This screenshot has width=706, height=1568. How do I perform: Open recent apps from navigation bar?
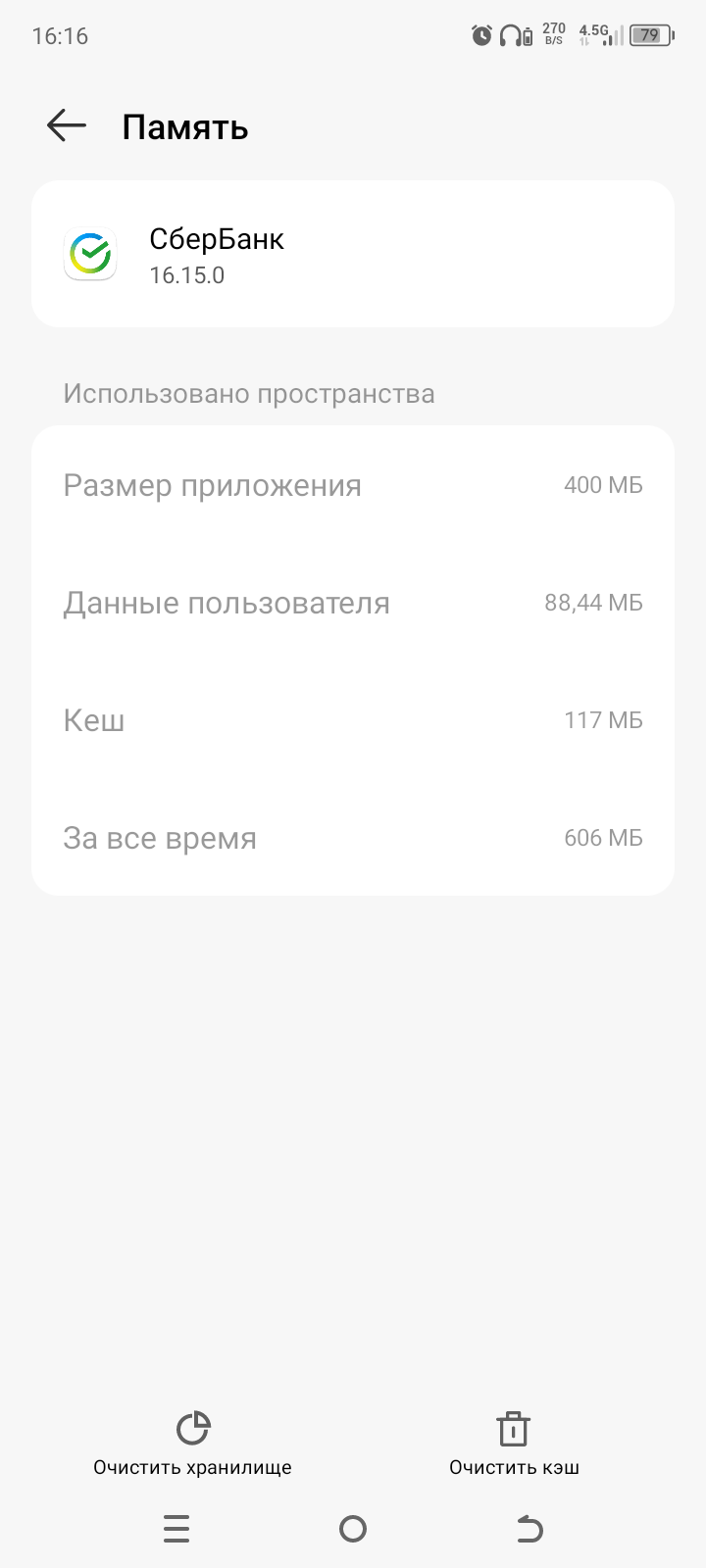(176, 1529)
